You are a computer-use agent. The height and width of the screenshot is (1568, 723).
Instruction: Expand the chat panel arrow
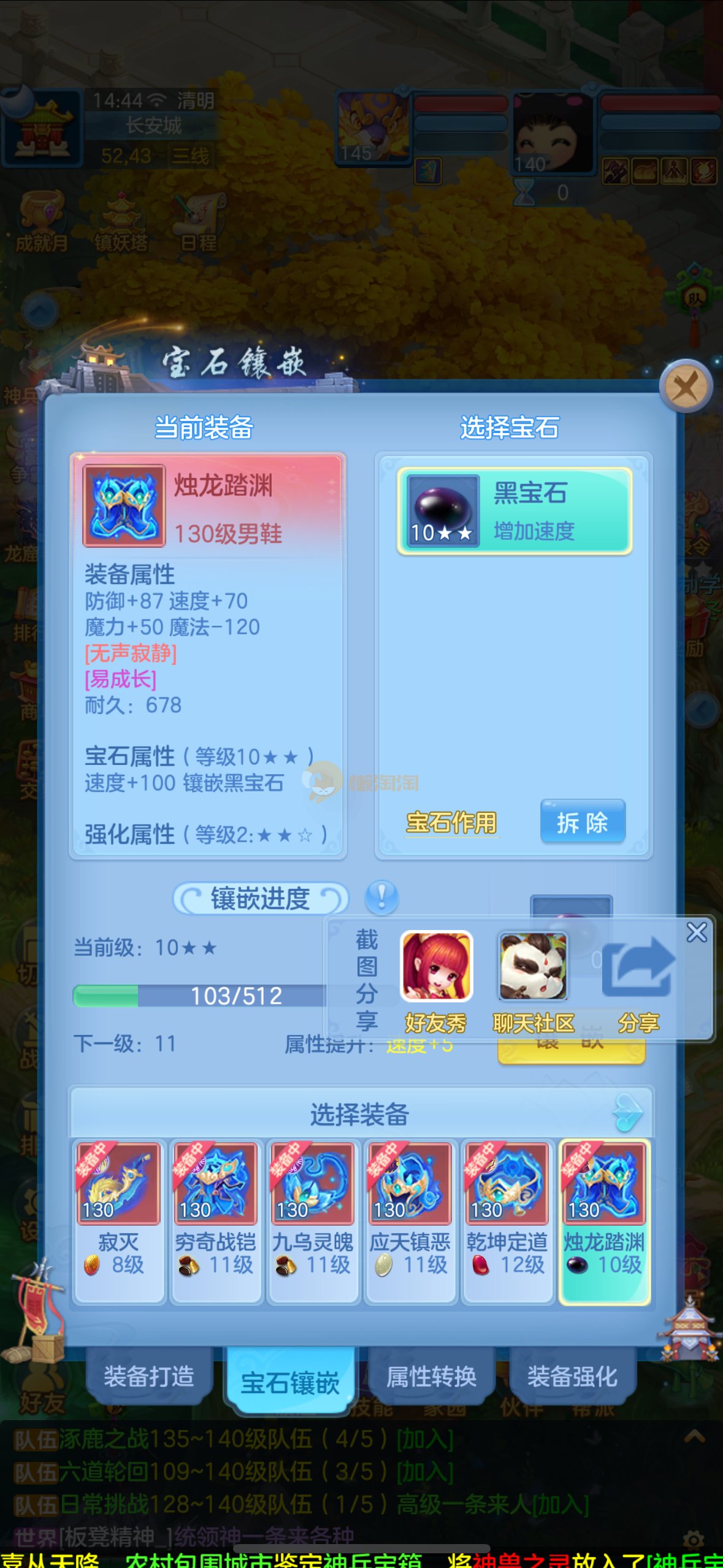[x=694, y=1435]
